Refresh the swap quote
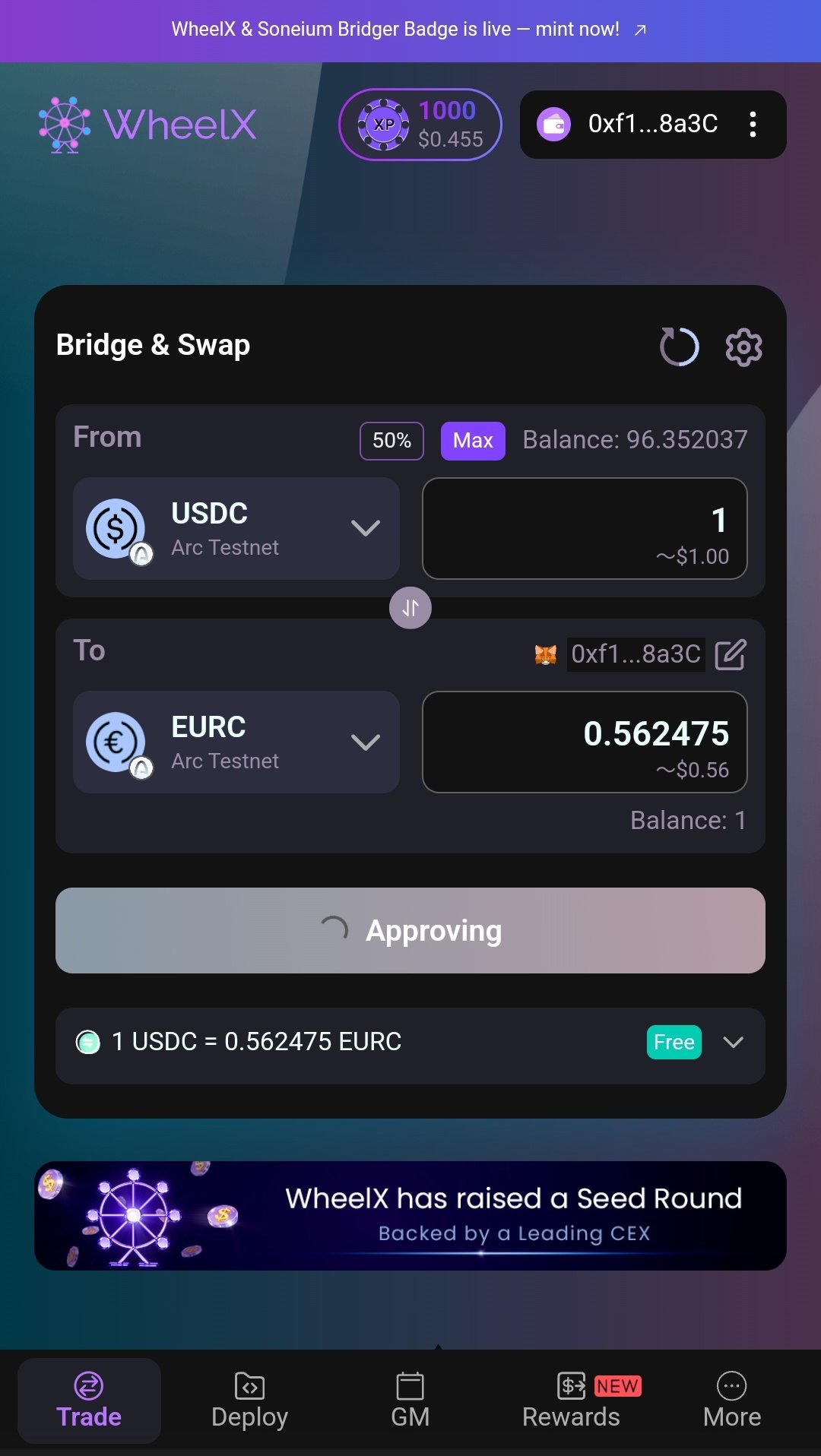 click(678, 347)
